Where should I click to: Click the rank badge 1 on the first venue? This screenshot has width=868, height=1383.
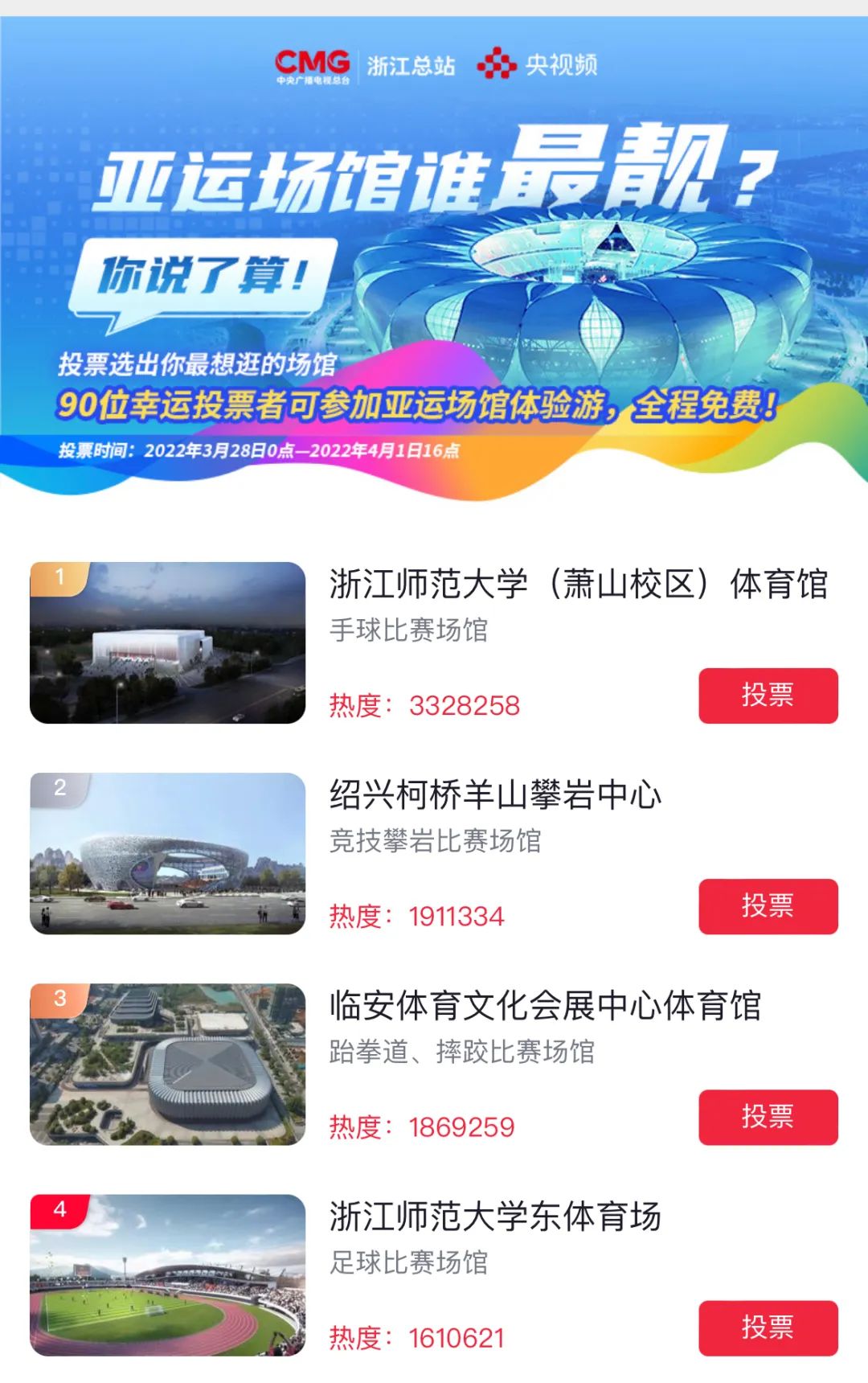pyautogui.click(x=59, y=574)
